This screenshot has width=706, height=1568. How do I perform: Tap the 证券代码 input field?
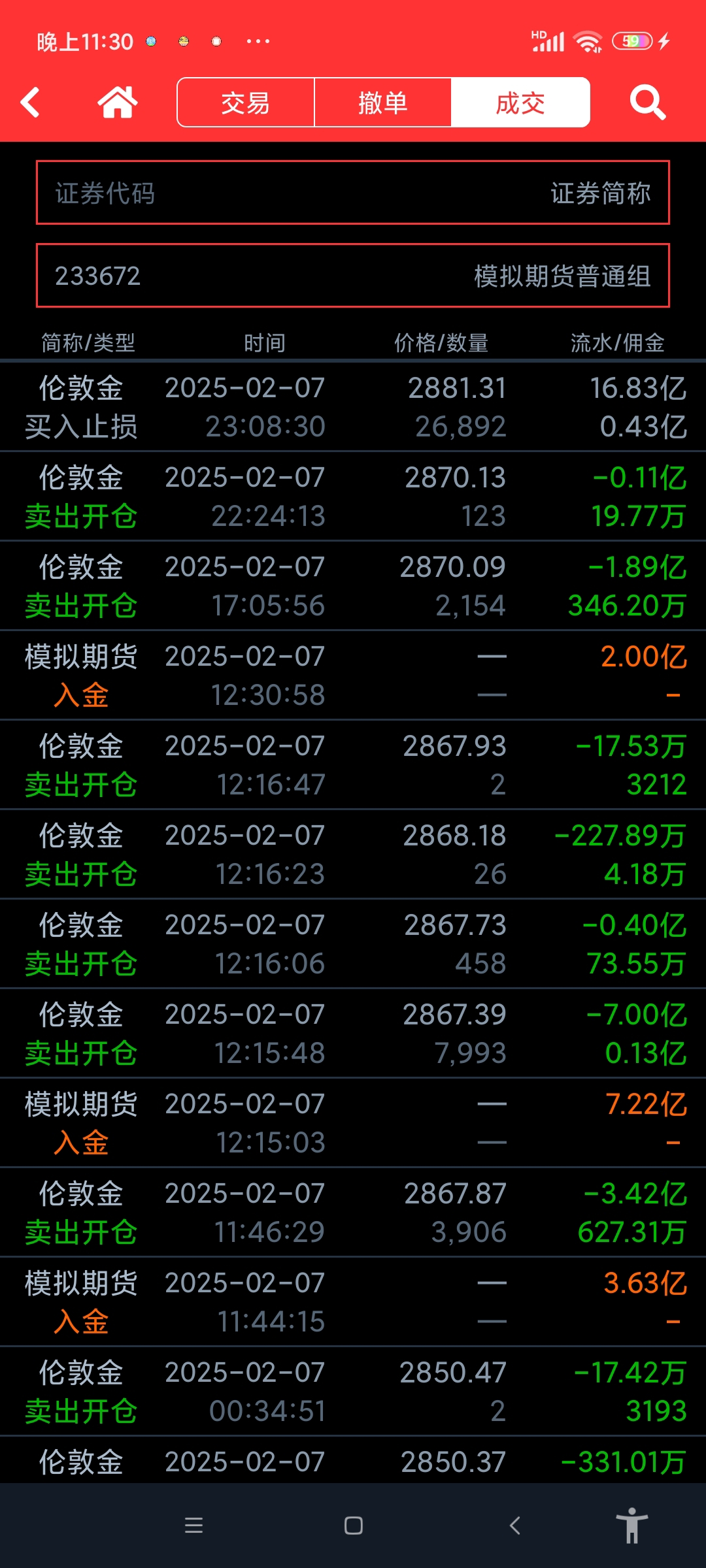point(353,193)
